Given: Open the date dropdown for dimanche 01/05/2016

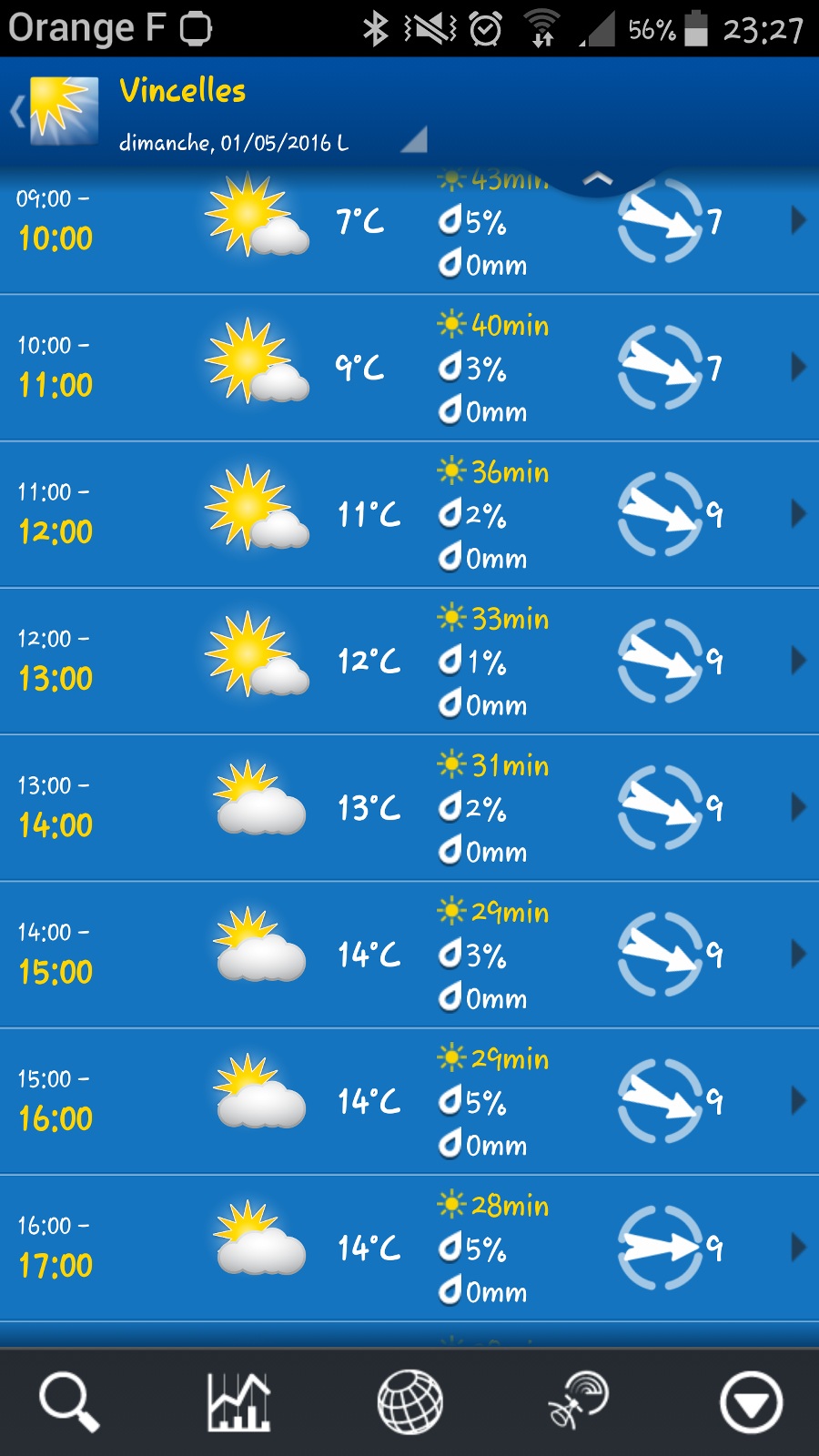Looking at the screenshot, I should tap(412, 140).
